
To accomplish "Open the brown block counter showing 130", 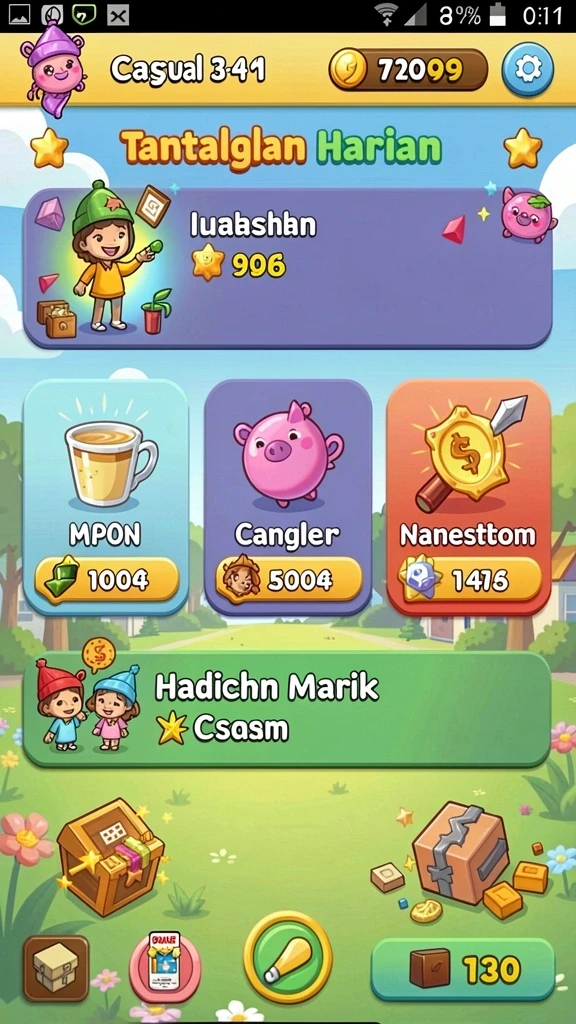I will 463,970.
